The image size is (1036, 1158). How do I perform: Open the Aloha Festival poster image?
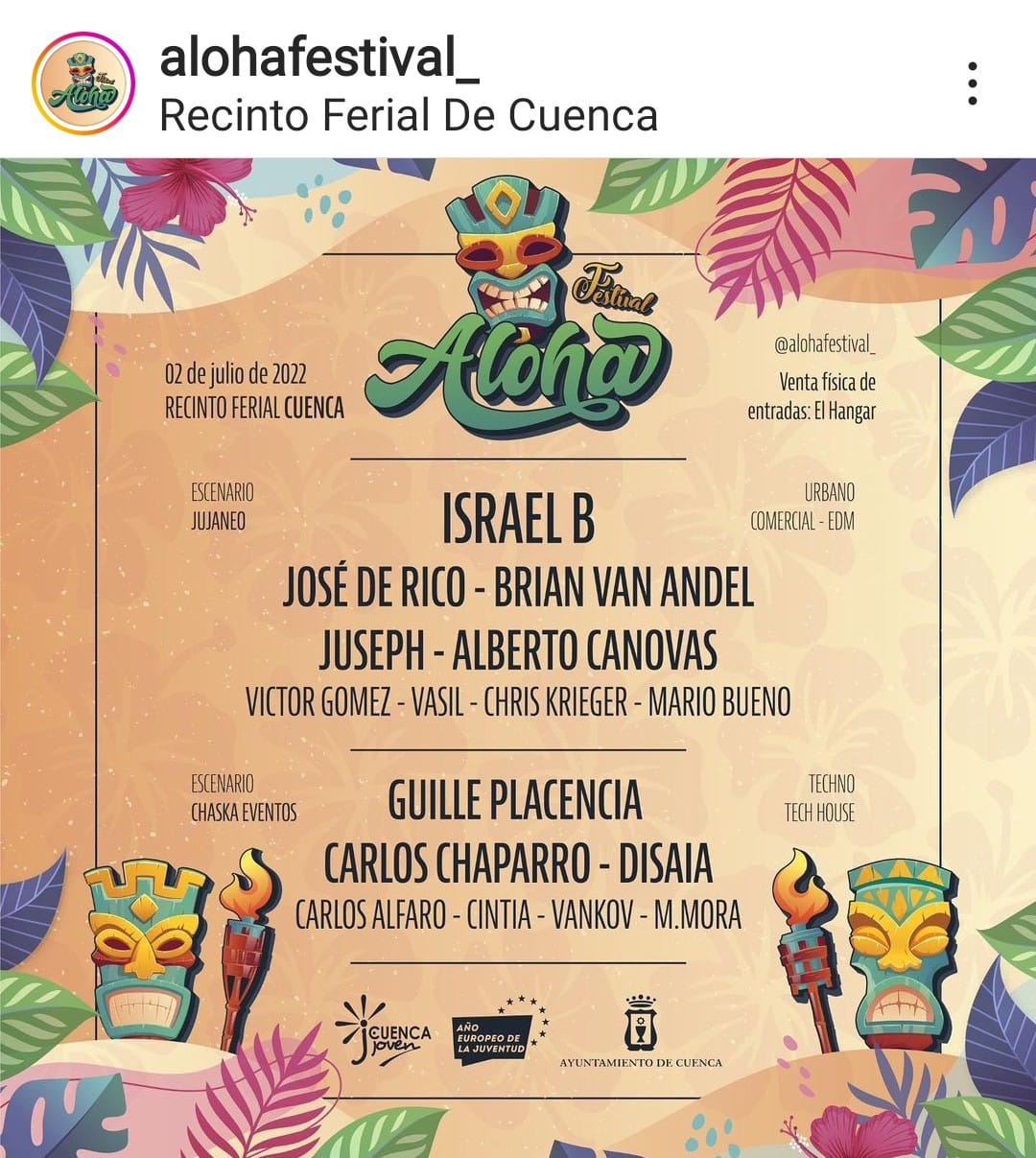coord(518,656)
